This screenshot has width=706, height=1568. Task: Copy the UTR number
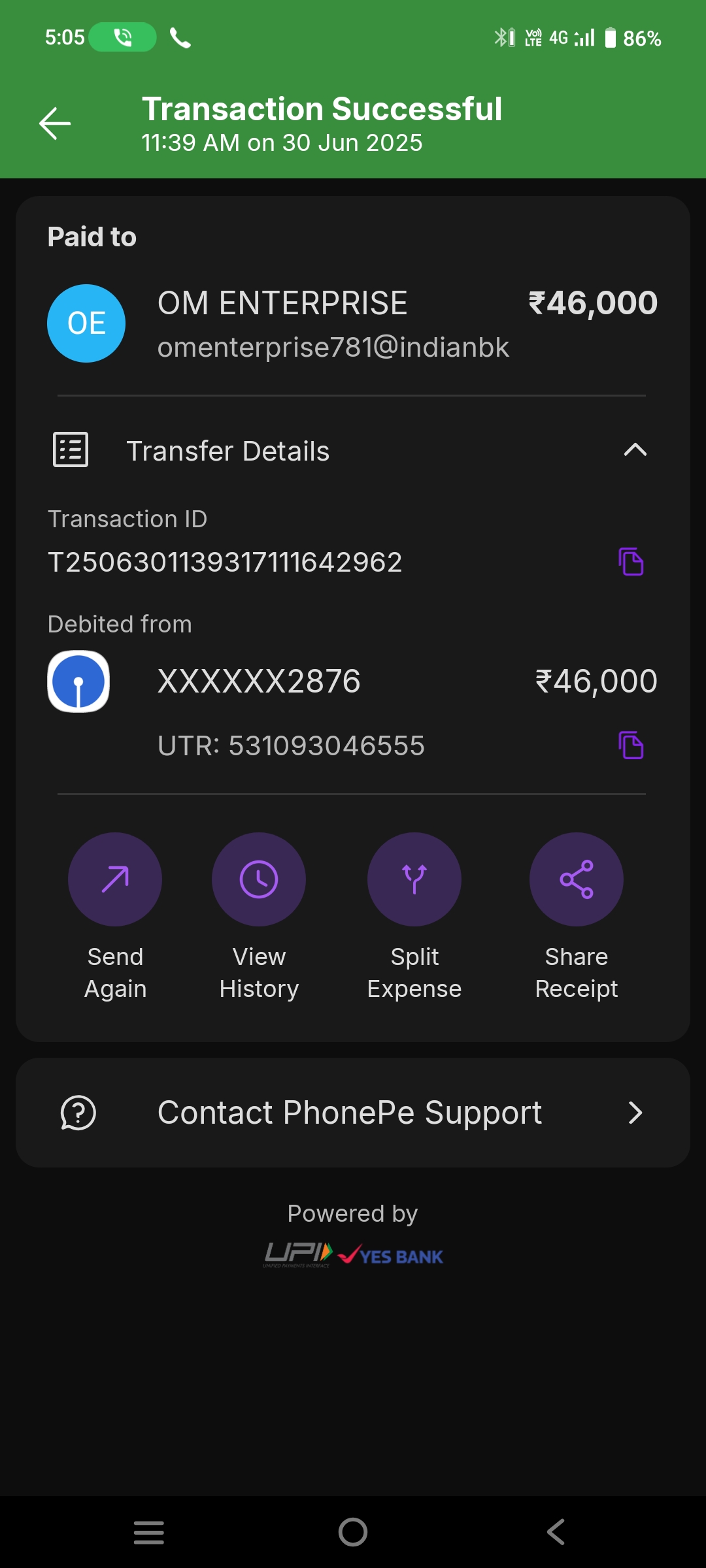(x=631, y=745)
